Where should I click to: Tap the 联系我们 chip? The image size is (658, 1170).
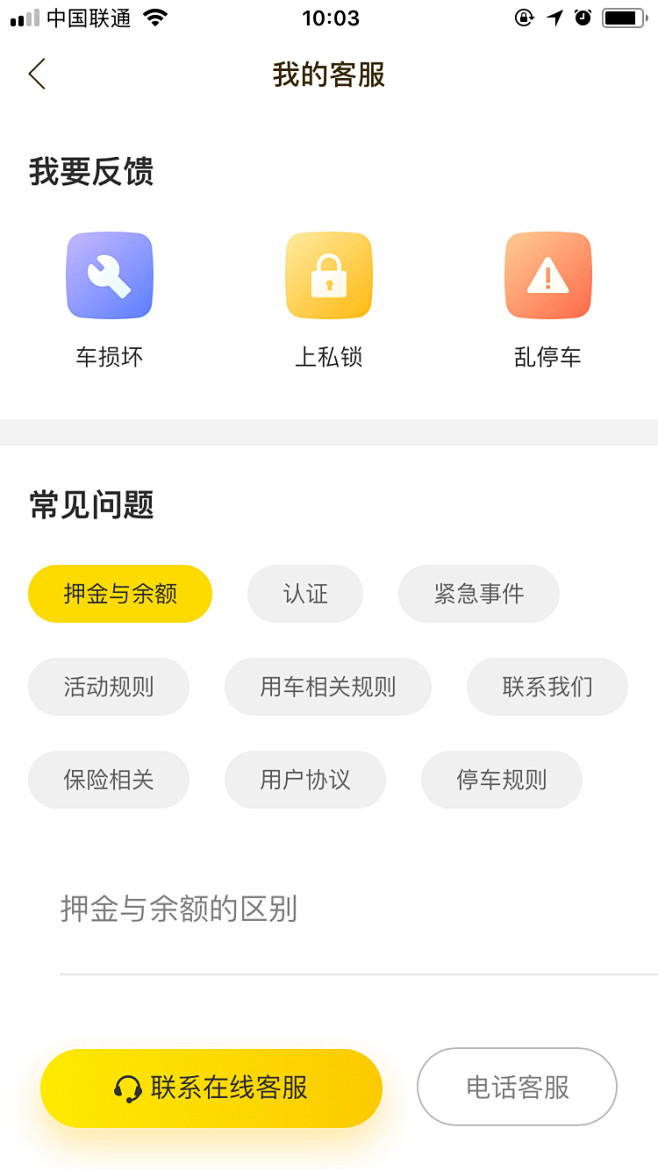click(548, 686)
